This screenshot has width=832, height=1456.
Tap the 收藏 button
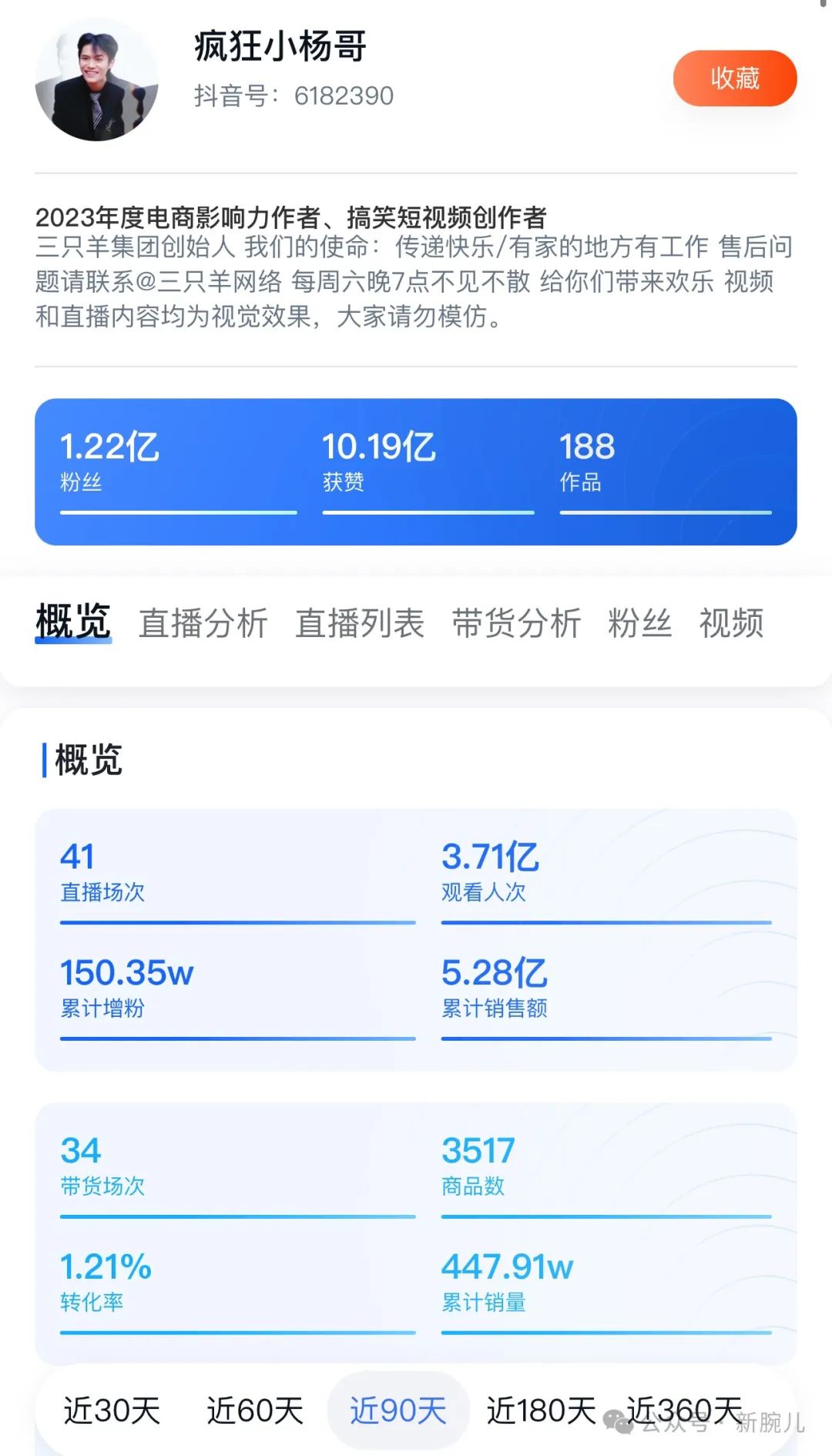click(x=734, y=79)
